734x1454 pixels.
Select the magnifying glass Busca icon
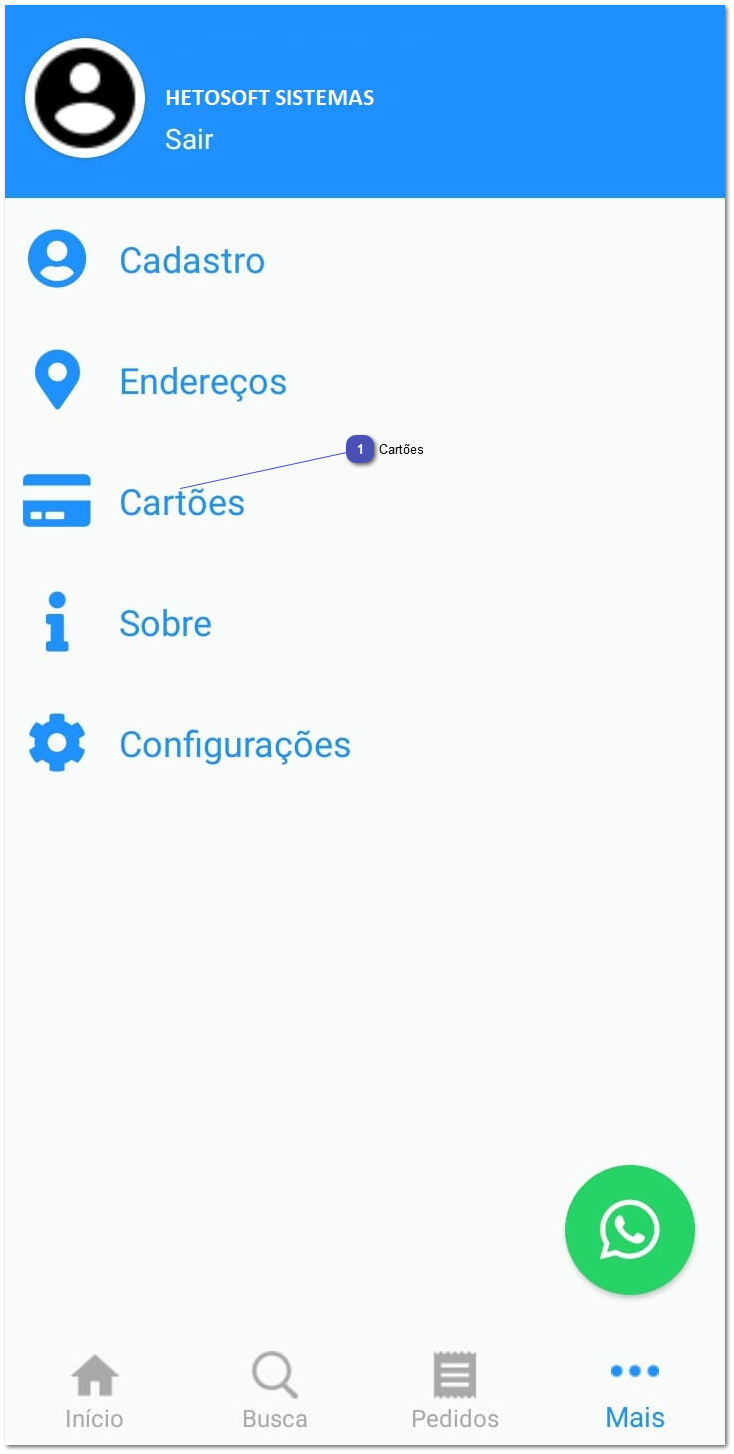pos(274,1374)
